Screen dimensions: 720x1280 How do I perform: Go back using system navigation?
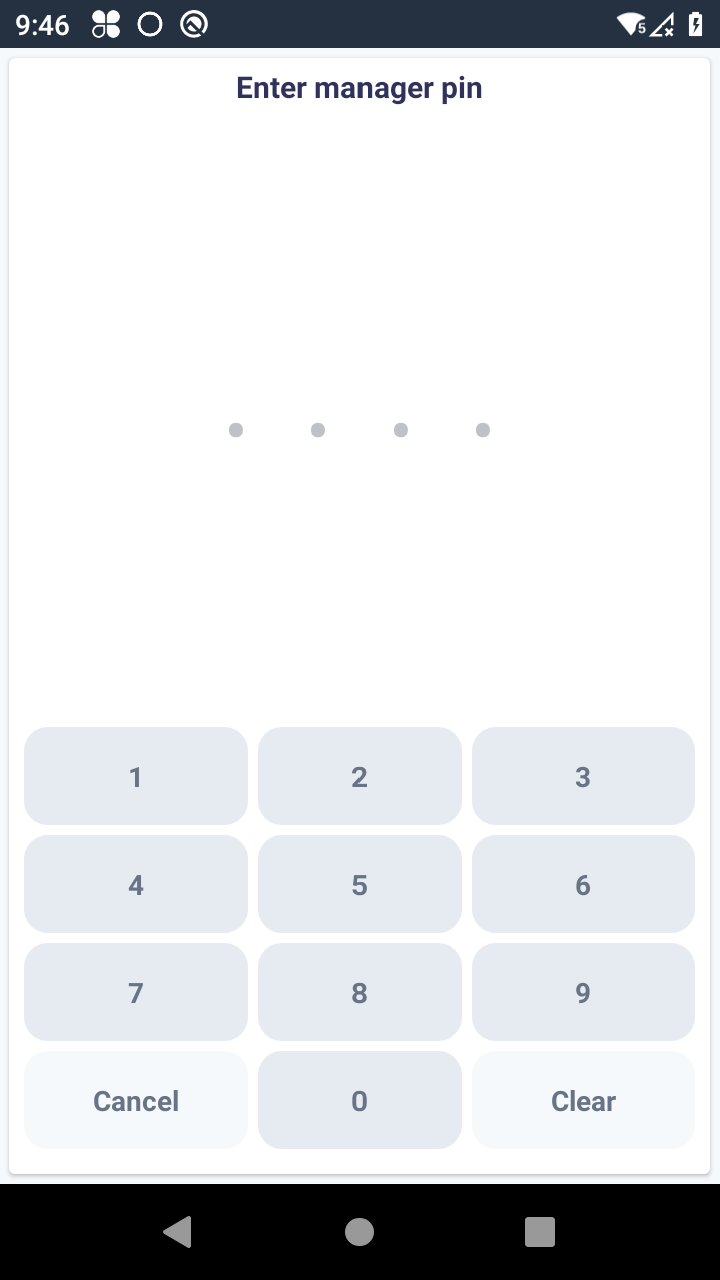pos(178,1232)
